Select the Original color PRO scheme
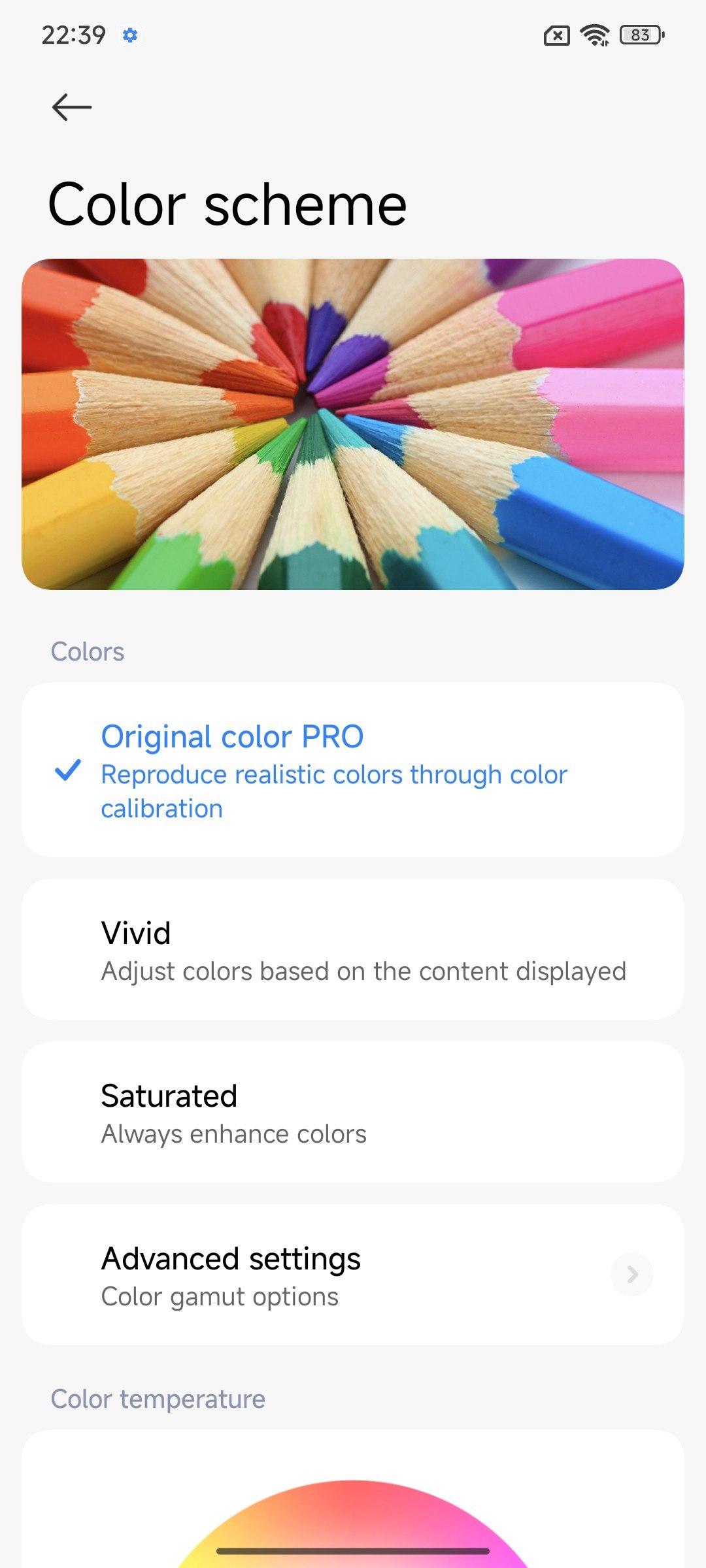706x1568 pixels. 353,770
